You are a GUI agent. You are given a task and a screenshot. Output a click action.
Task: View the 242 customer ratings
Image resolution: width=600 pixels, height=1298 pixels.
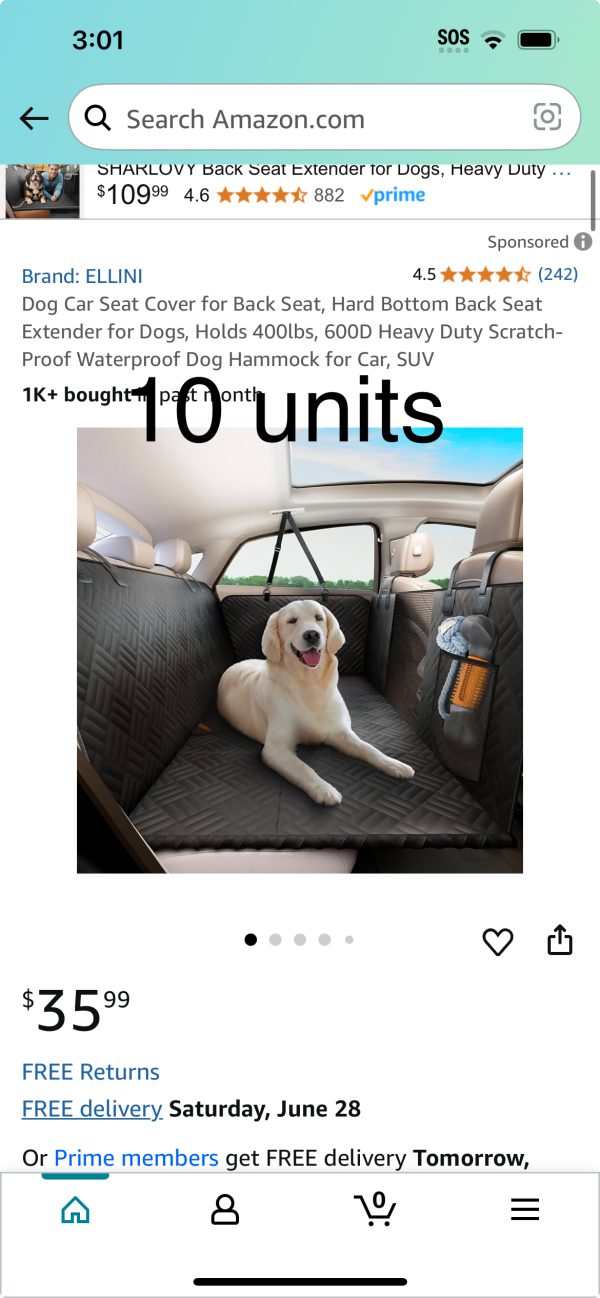(557, 274)
